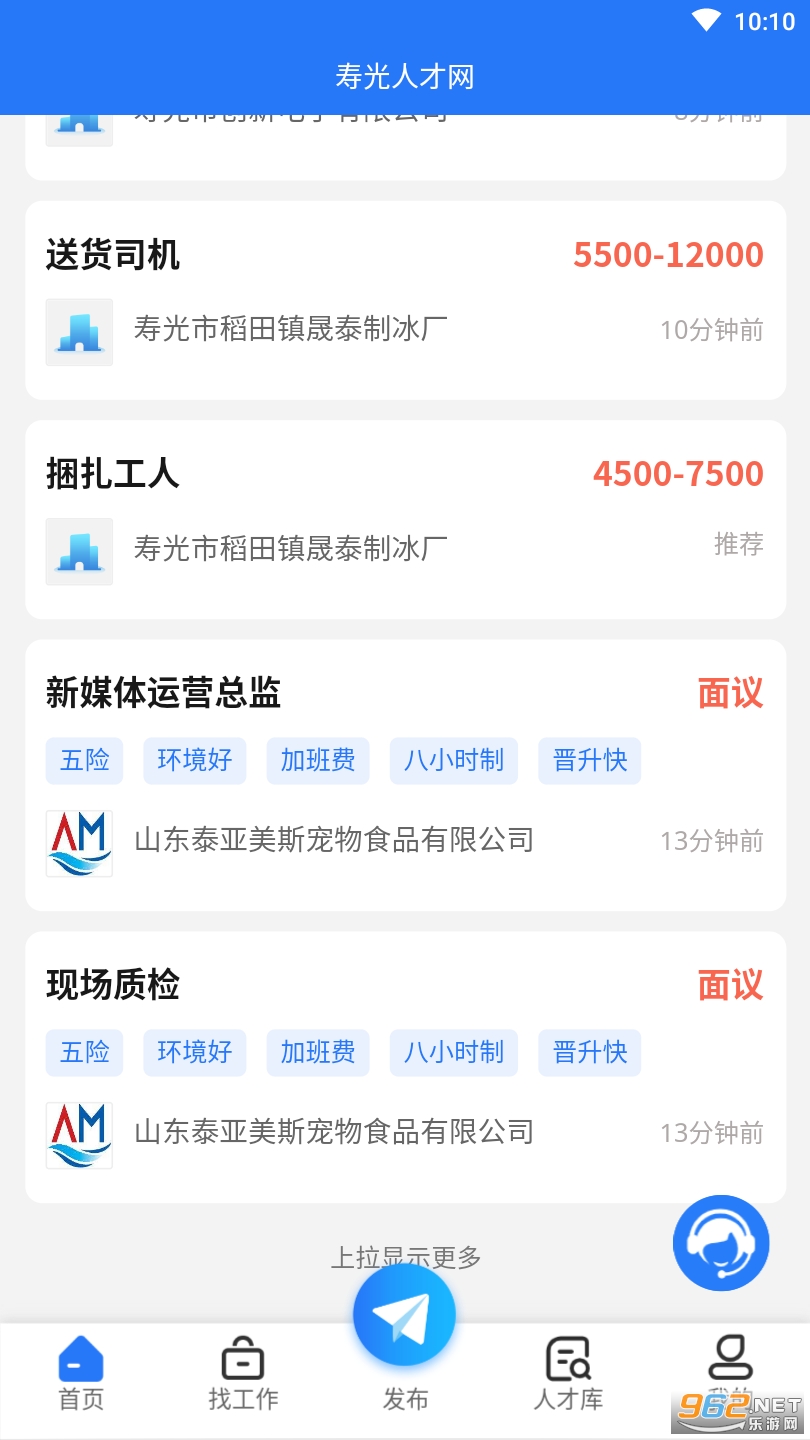The image size is (810, 1440).
Task: Switch to the 首页 tab
Action: point(81,1374)
